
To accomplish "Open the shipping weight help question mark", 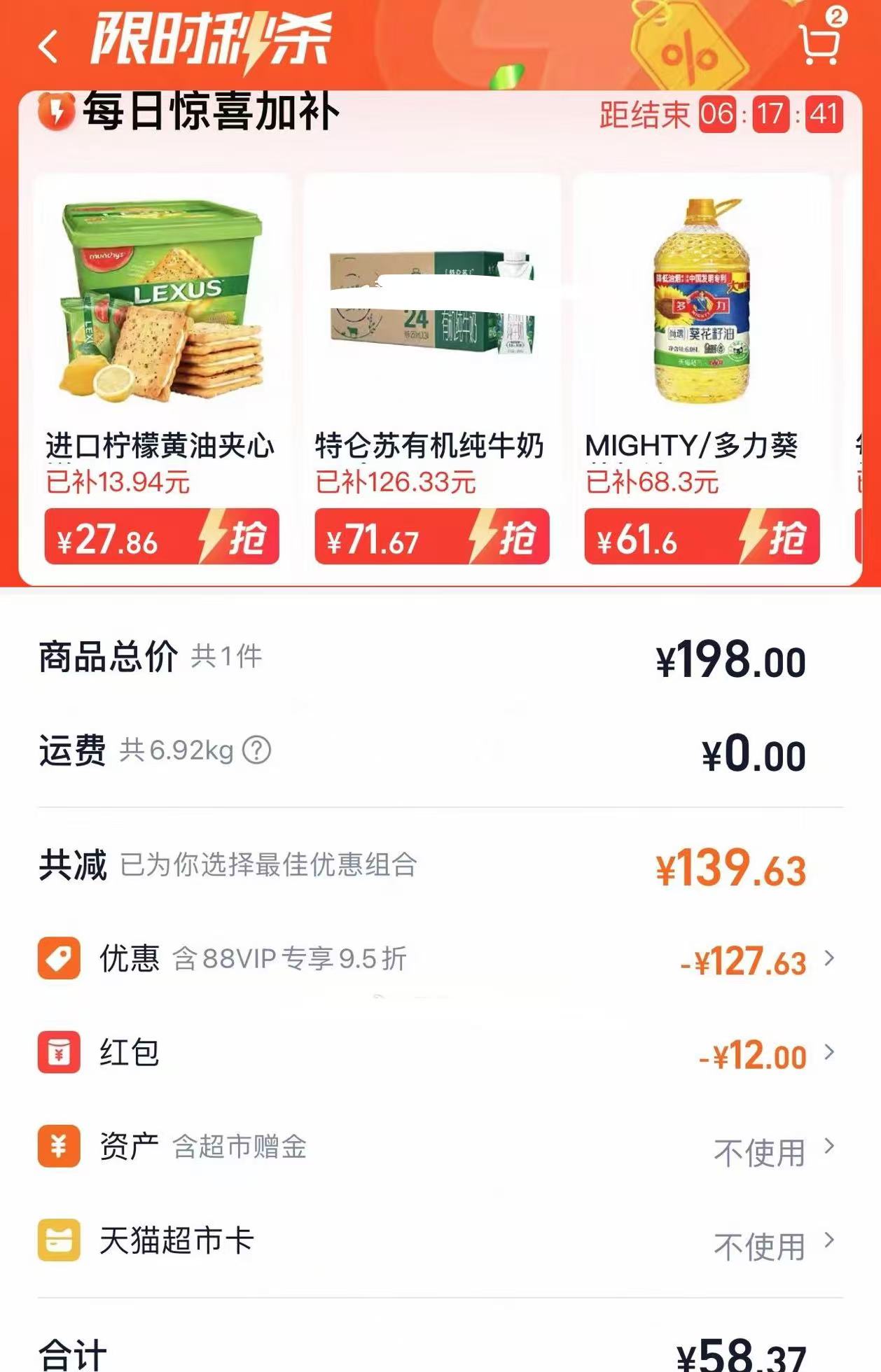I will 257,751.
